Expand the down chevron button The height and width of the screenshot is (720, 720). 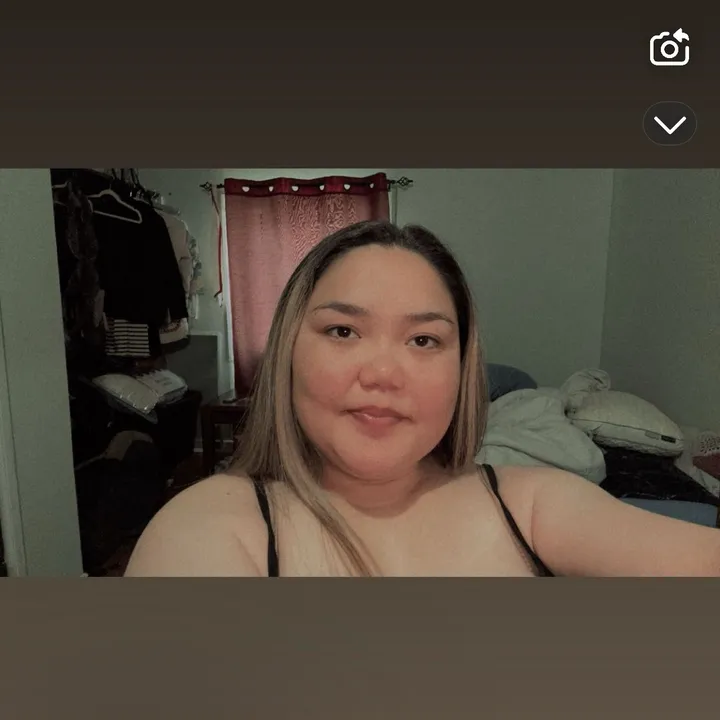(669, 124)
